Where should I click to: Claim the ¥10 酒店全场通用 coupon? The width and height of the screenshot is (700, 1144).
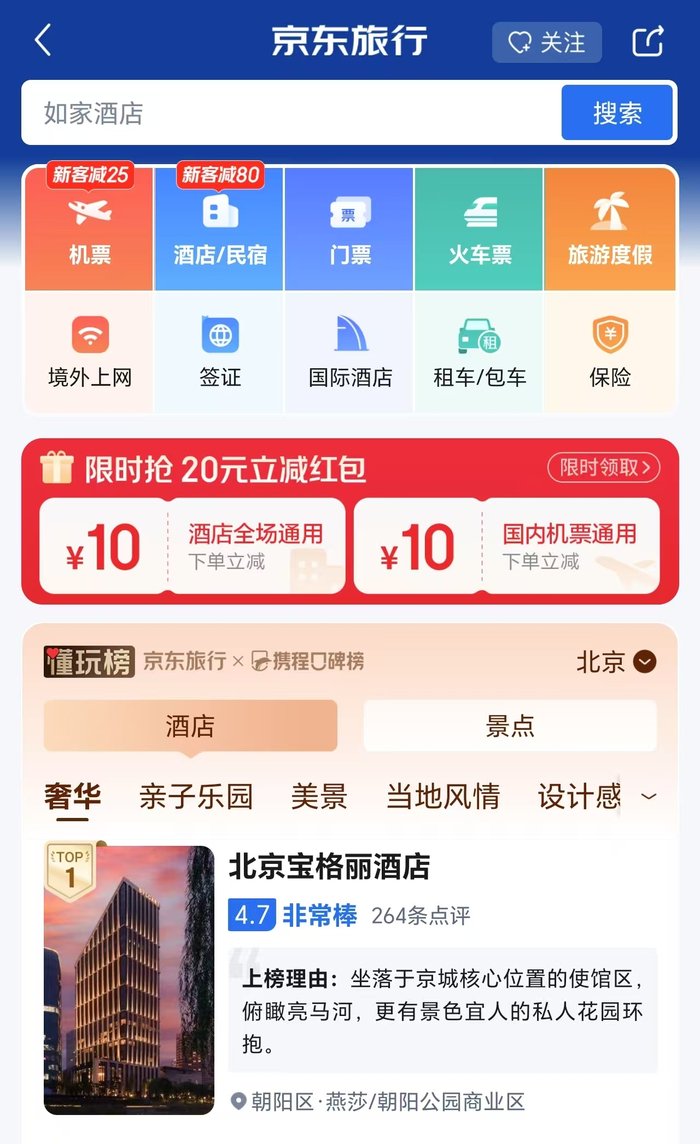coord(192,546)
